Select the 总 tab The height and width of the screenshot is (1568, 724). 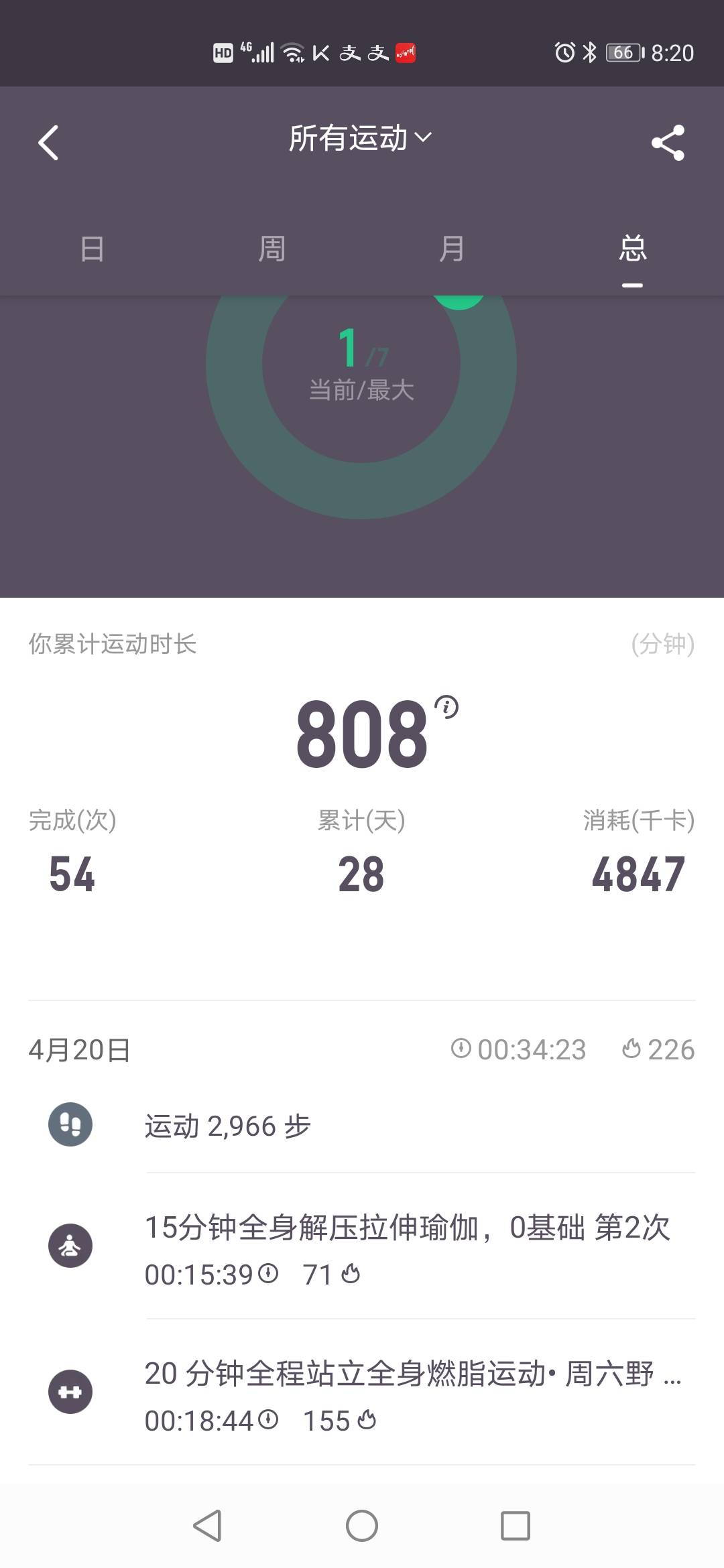click(x=631, y=249)
